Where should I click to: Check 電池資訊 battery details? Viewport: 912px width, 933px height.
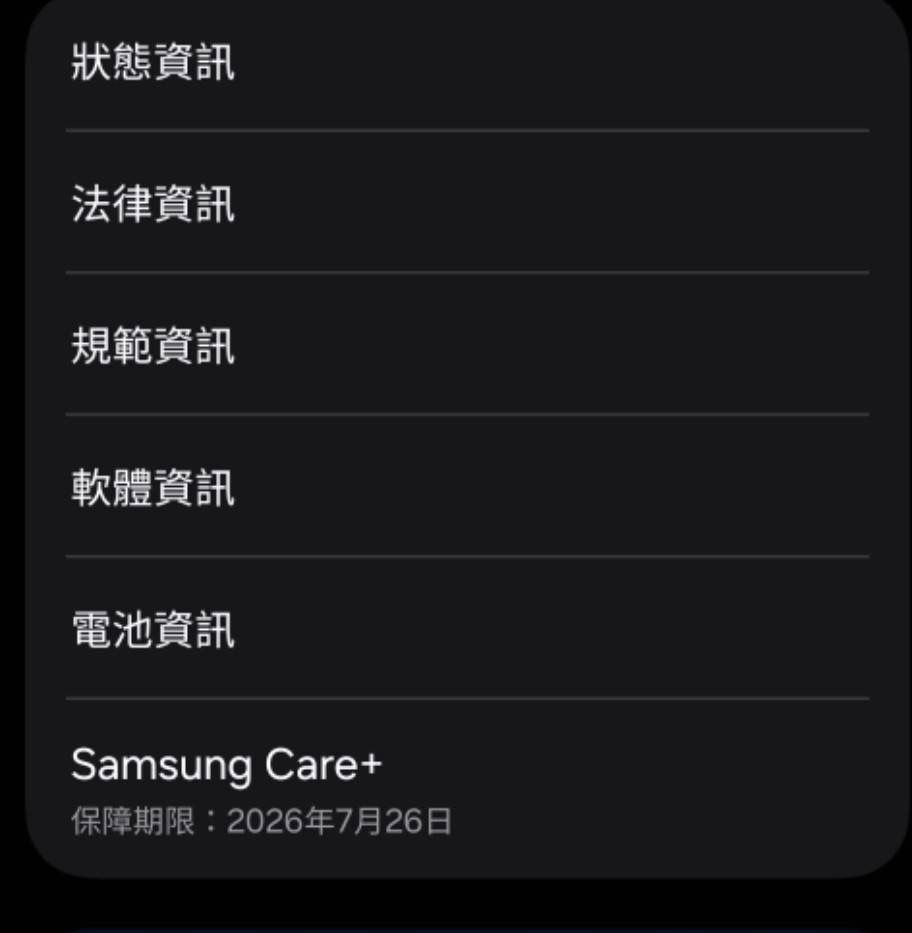click(154, 631)
